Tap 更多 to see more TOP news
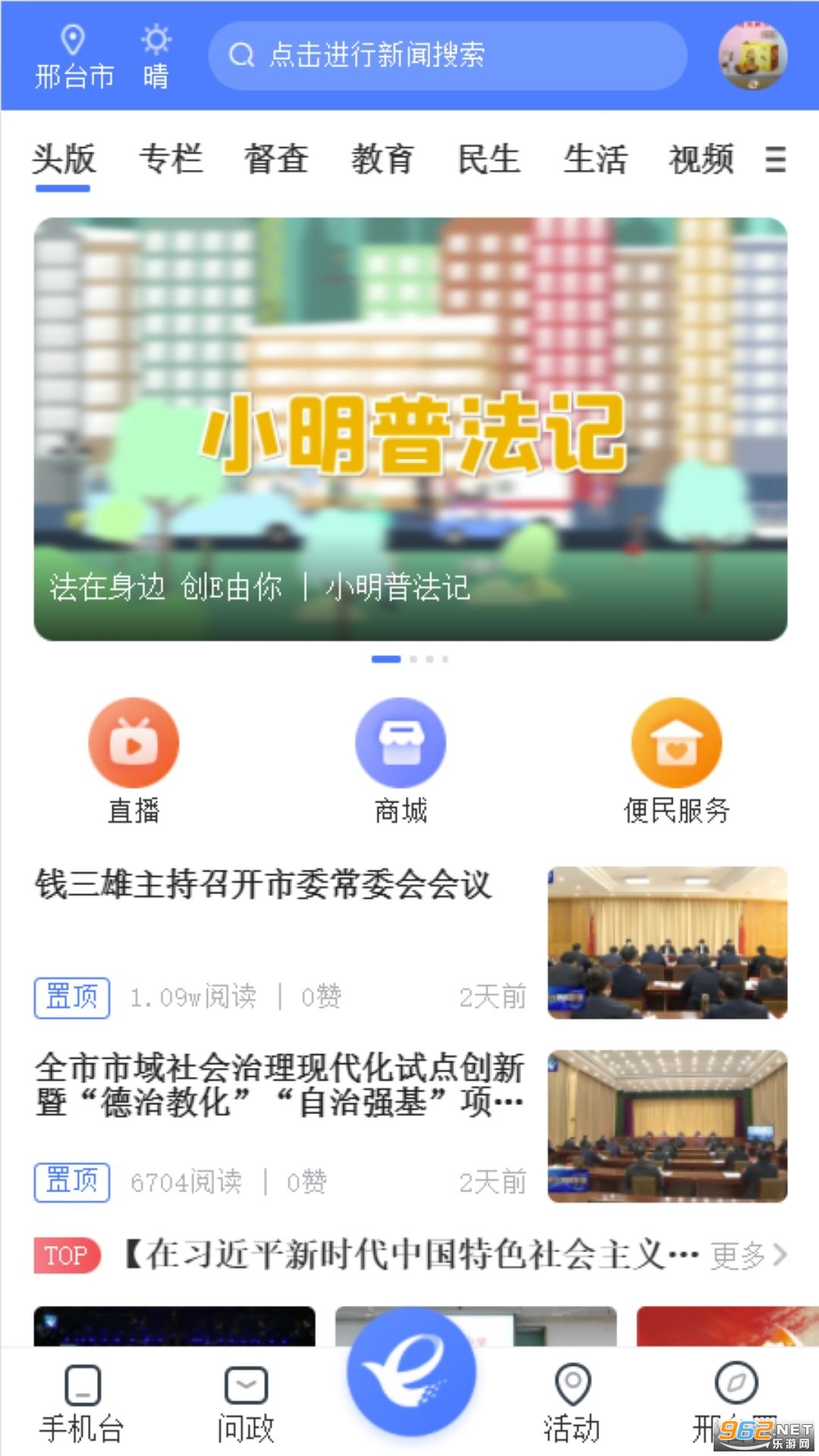This screenshot has height=1456, width=819. [x=748, y=1256]
